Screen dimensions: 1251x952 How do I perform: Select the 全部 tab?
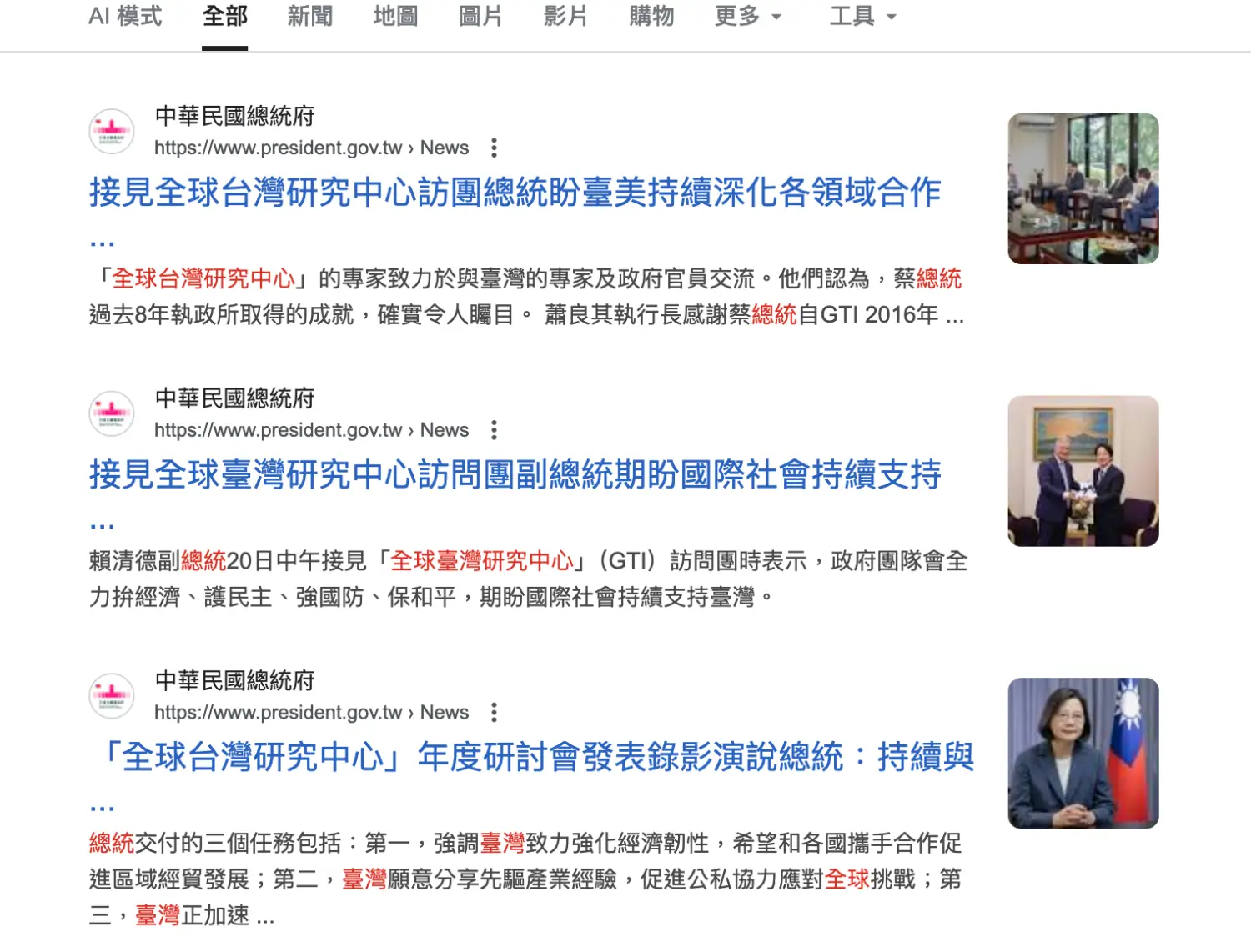[224, 17]
